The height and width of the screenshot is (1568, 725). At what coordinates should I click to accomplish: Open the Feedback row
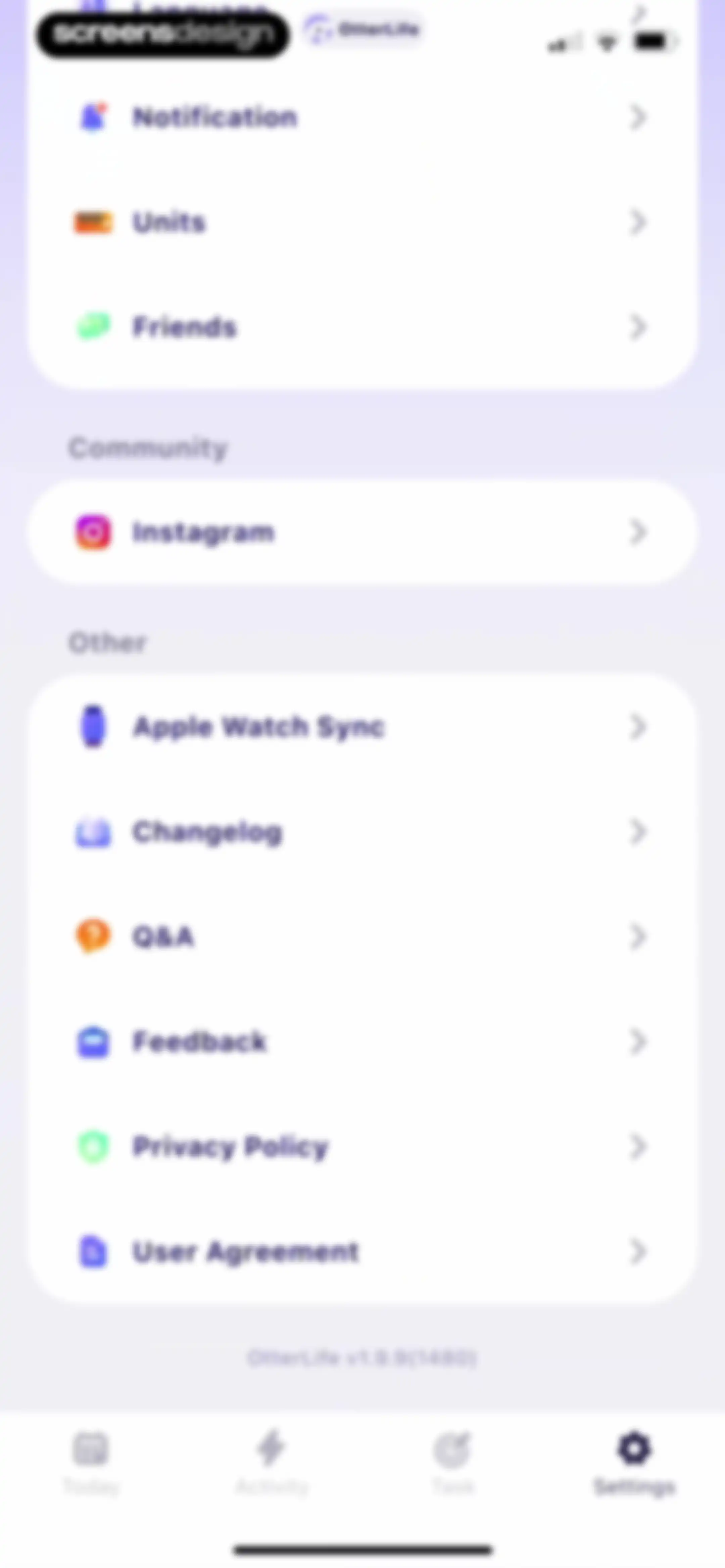(x=362, y=1042)
